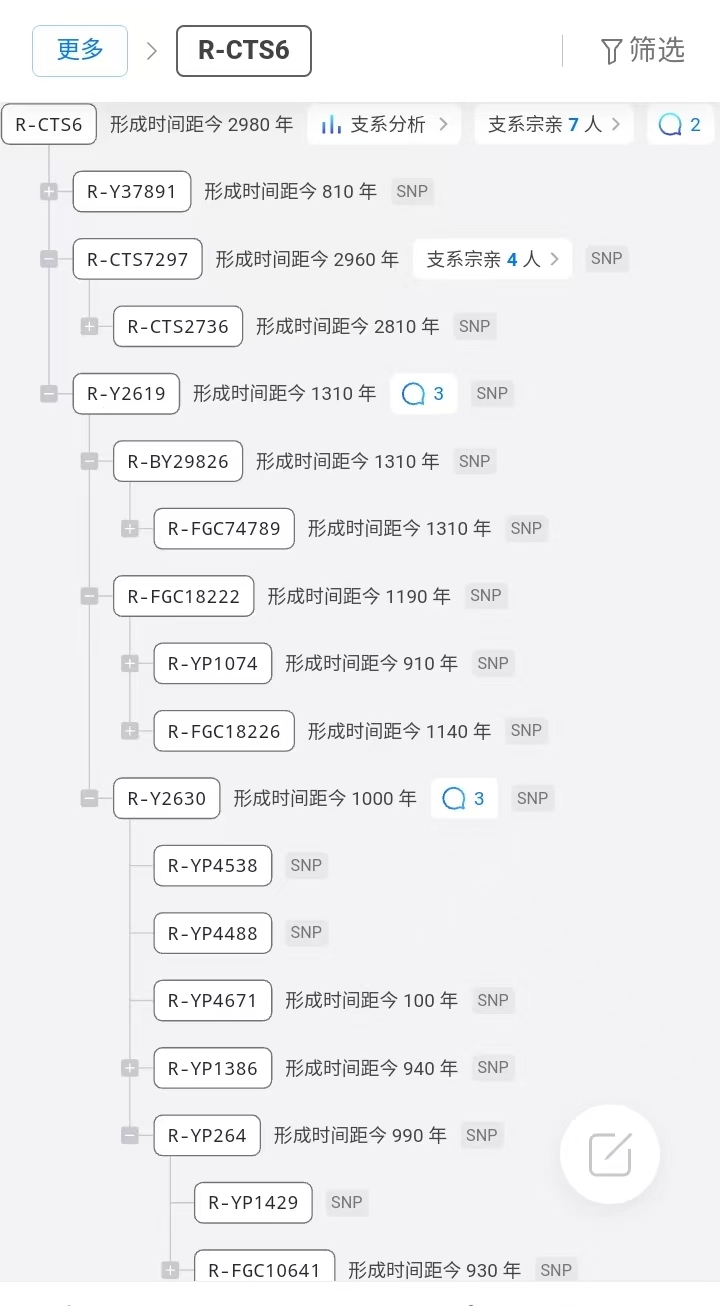The height and width of the screenshot is (1306, 720).
Task: Collapse the R-CTS7297 branch
Action: click(49, 259)
